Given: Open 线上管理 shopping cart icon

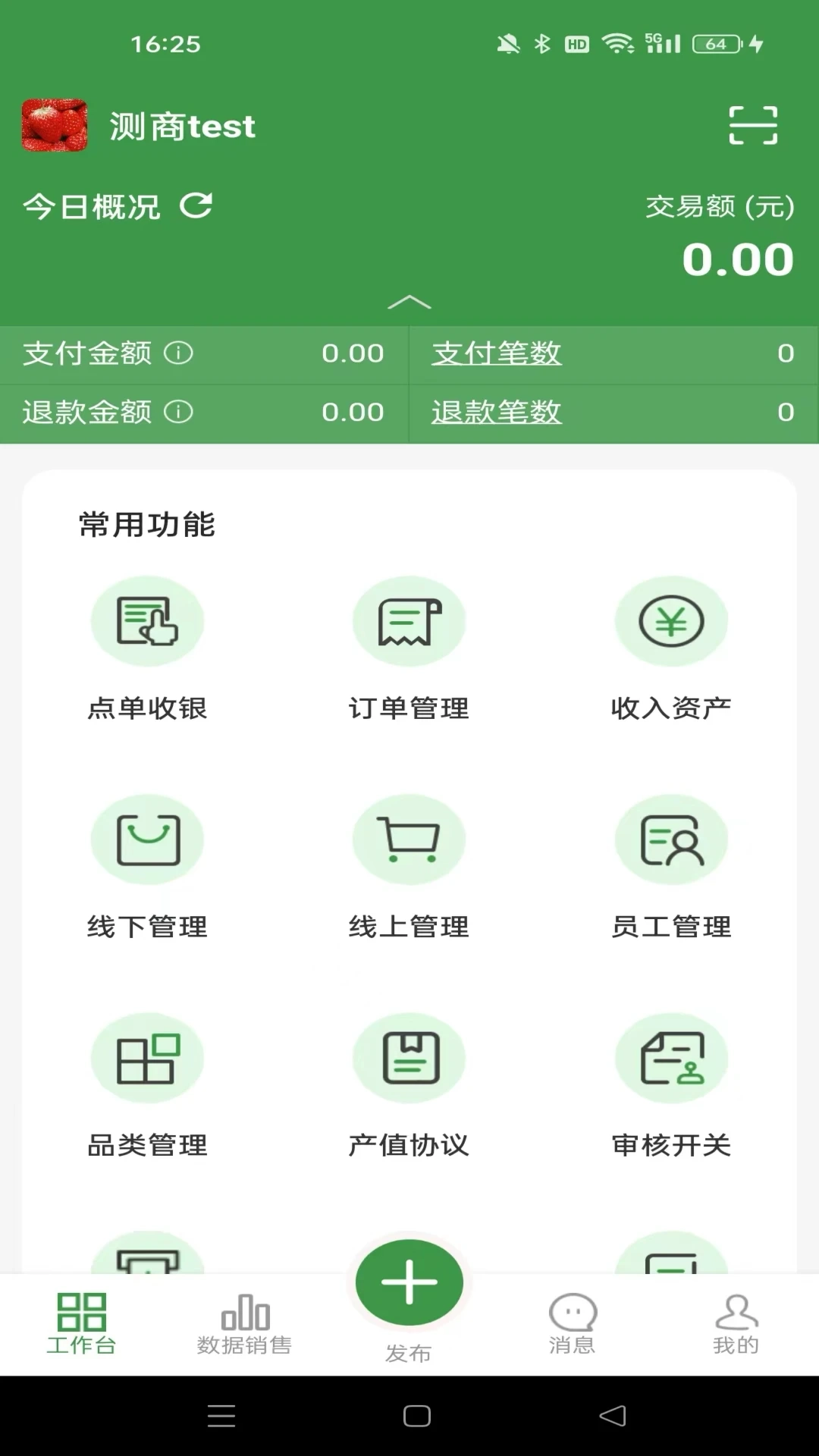Looking at the screenshot, I should 409,839.
